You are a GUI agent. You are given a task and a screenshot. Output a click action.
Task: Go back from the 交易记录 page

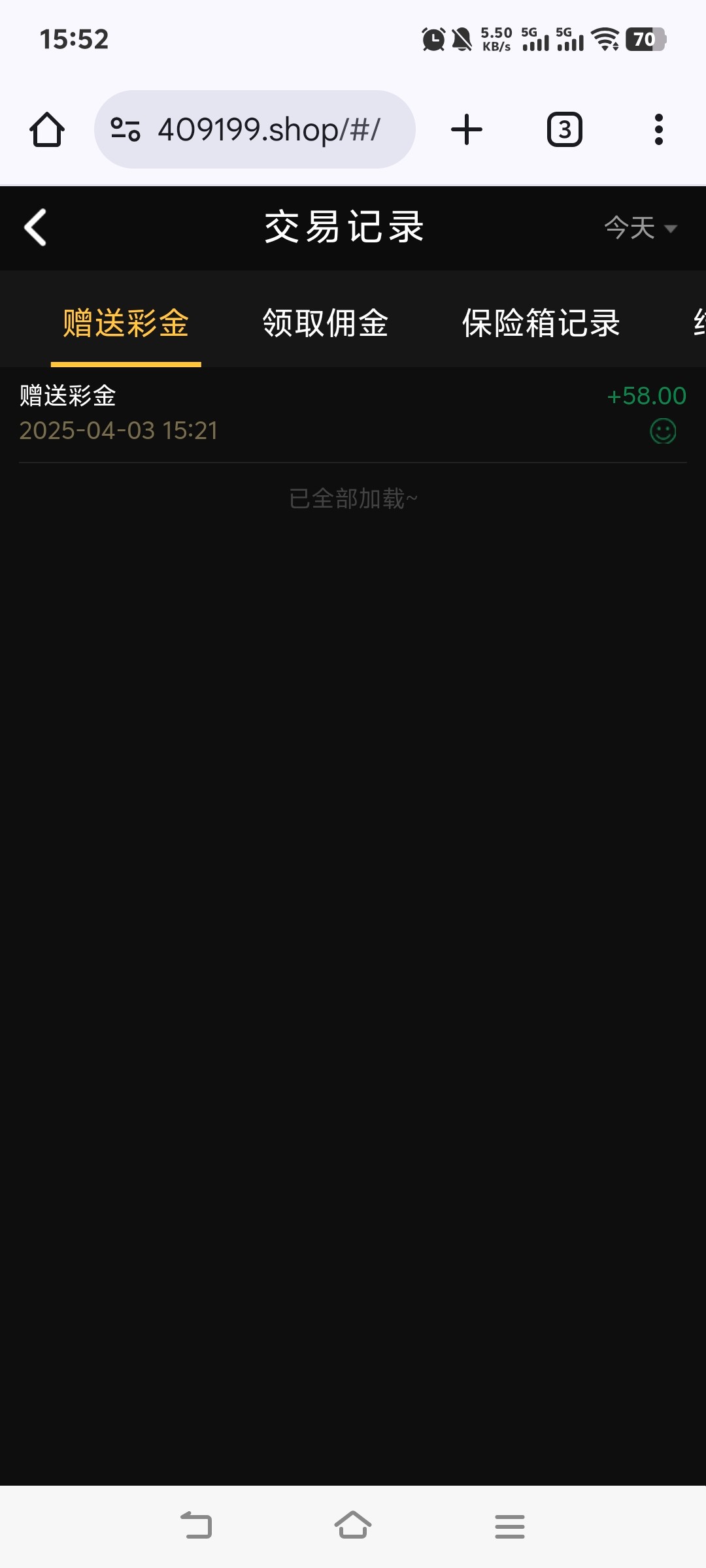click(35, 227)
